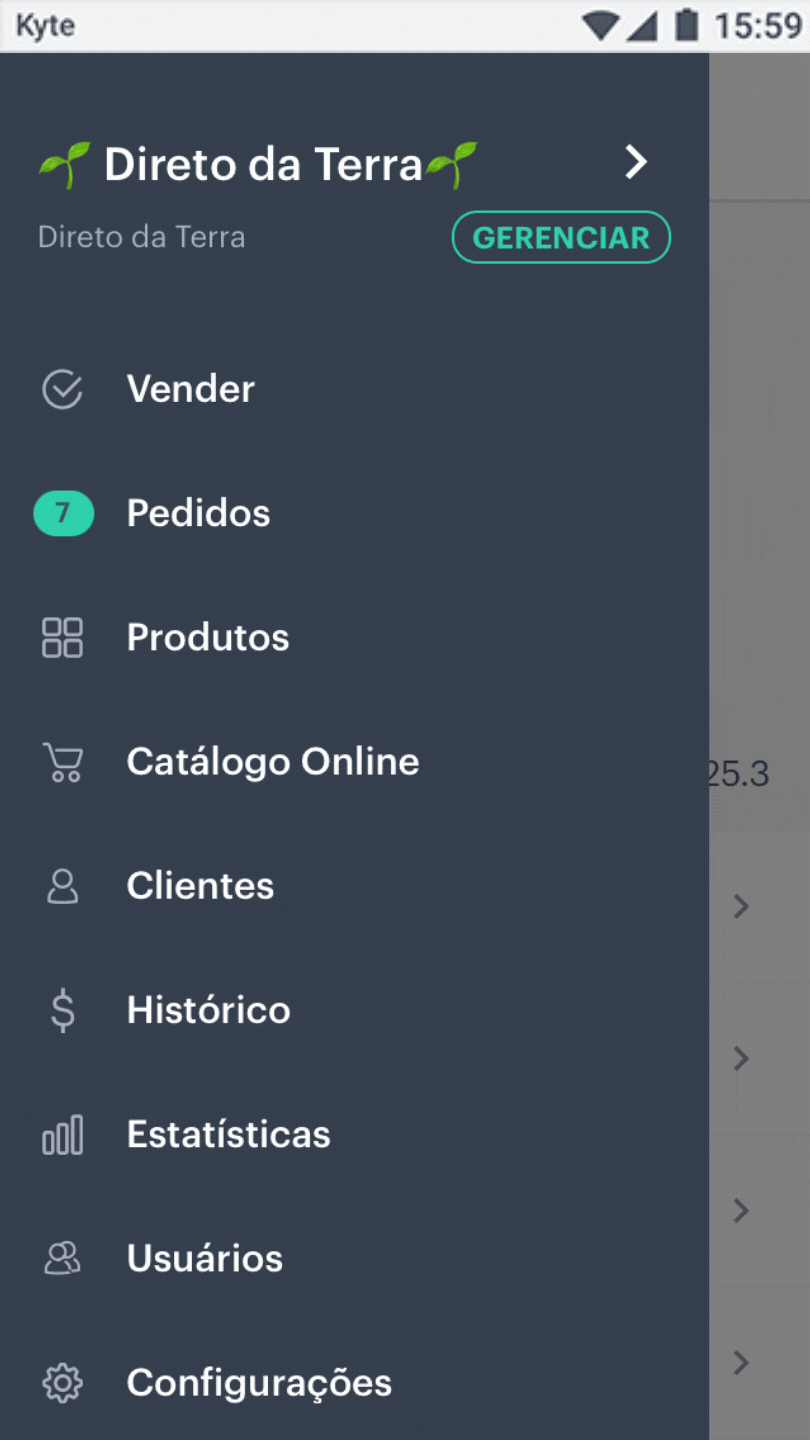Select Catálogo Online
This screenshot has width=810, height=1440.
tap(354, 762)
